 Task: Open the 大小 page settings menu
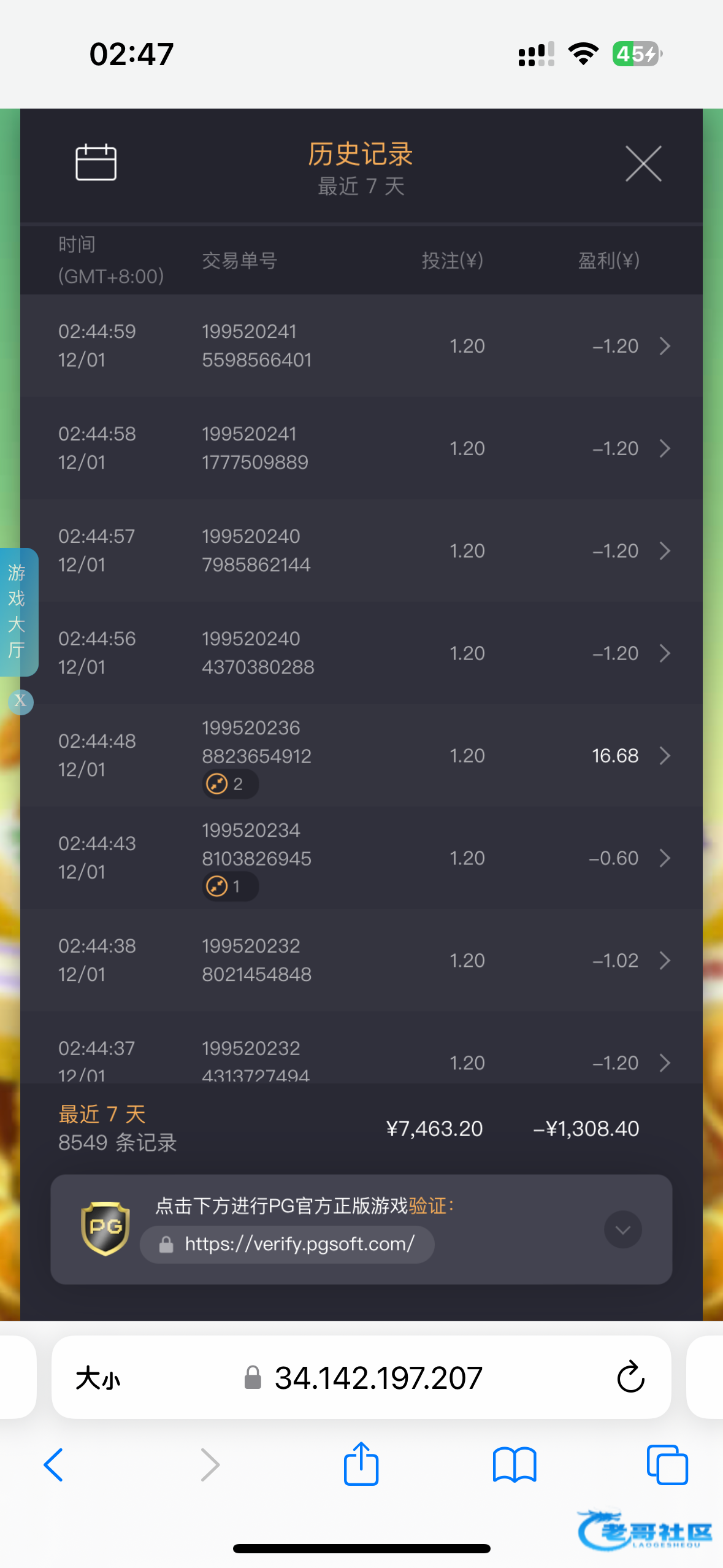98,1378
